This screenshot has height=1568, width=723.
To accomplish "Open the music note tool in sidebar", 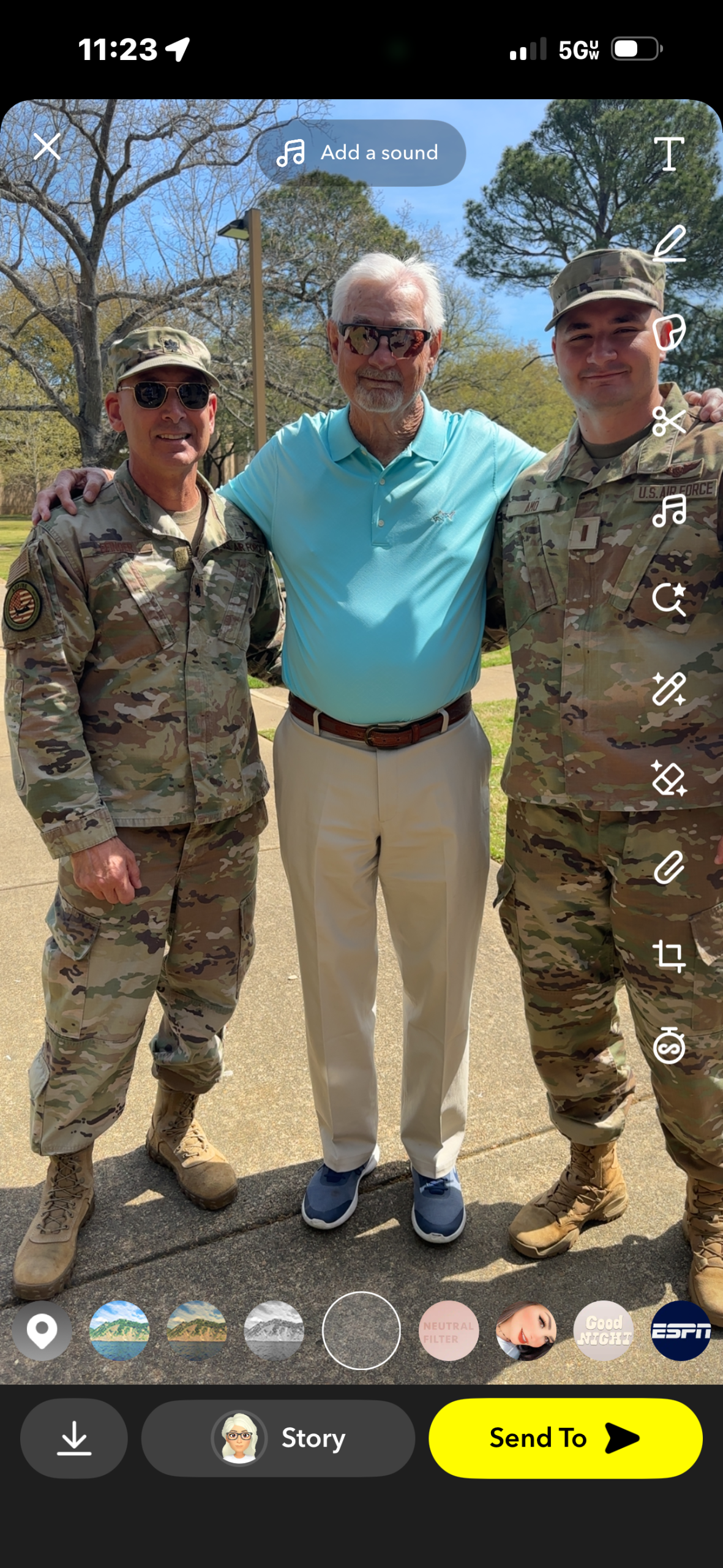I will (x=669, y=510).
